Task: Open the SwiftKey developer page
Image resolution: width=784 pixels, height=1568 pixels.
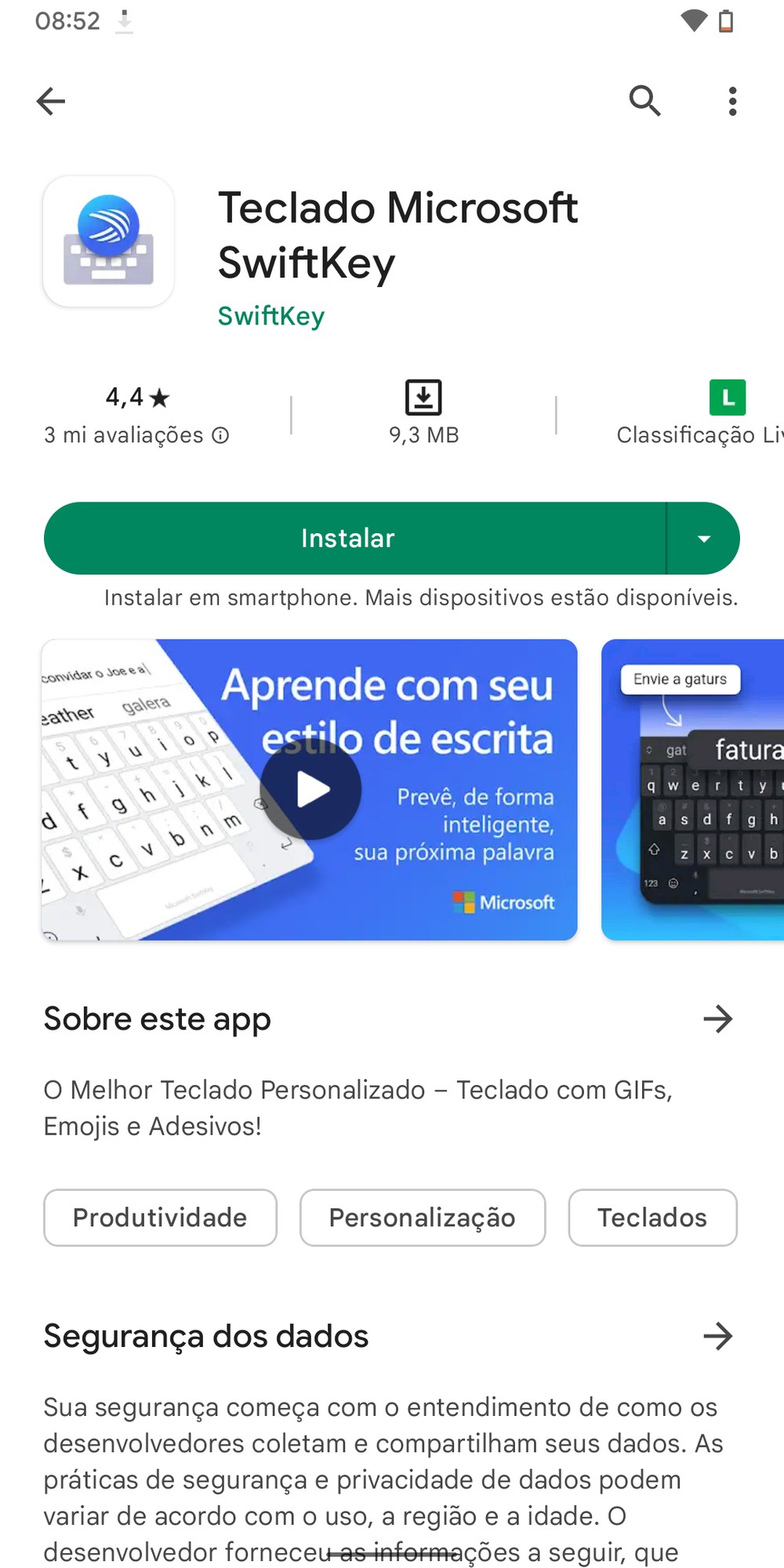Action: (x=270, y=316)
